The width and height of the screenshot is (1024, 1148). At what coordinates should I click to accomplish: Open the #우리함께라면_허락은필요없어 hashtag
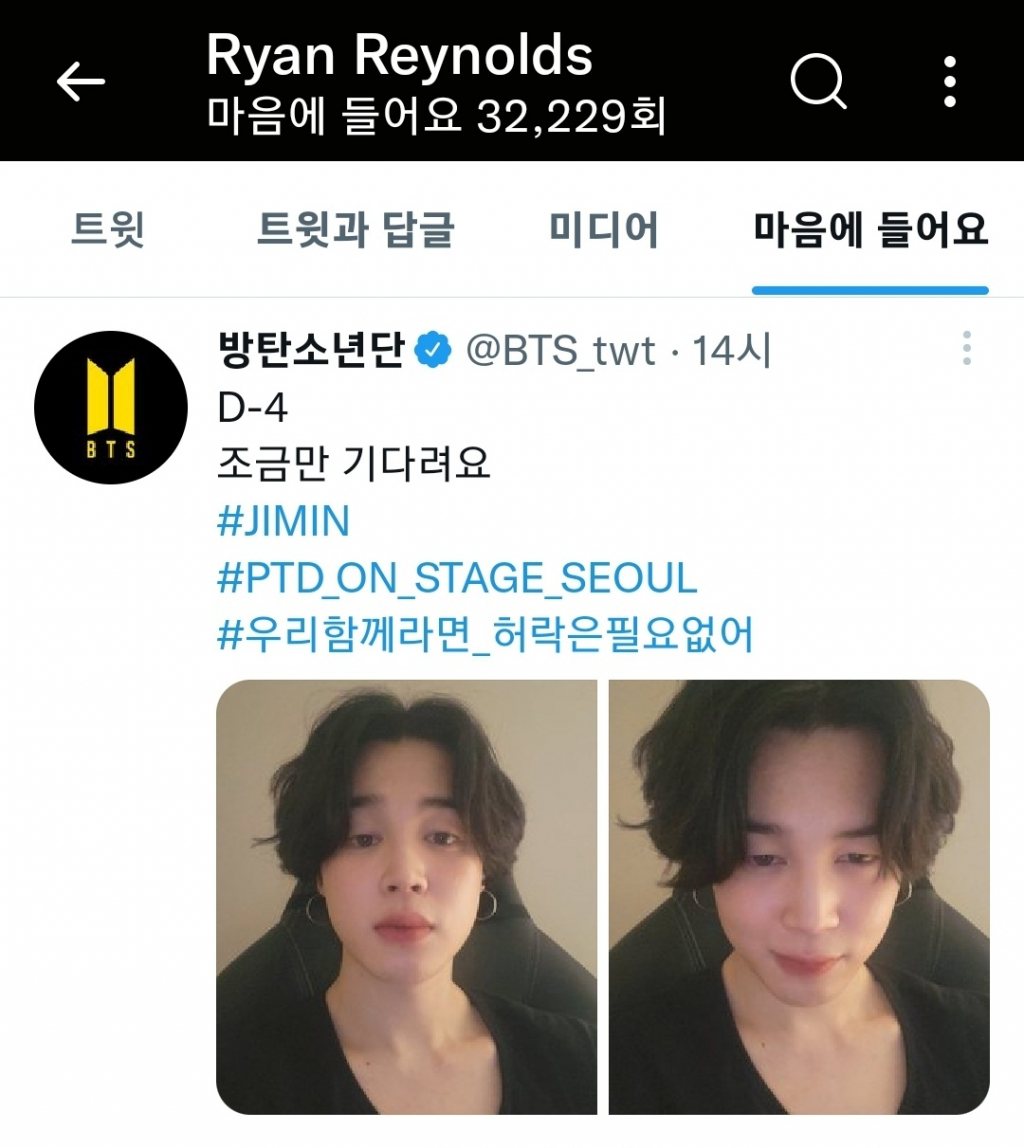coord(485,634)
